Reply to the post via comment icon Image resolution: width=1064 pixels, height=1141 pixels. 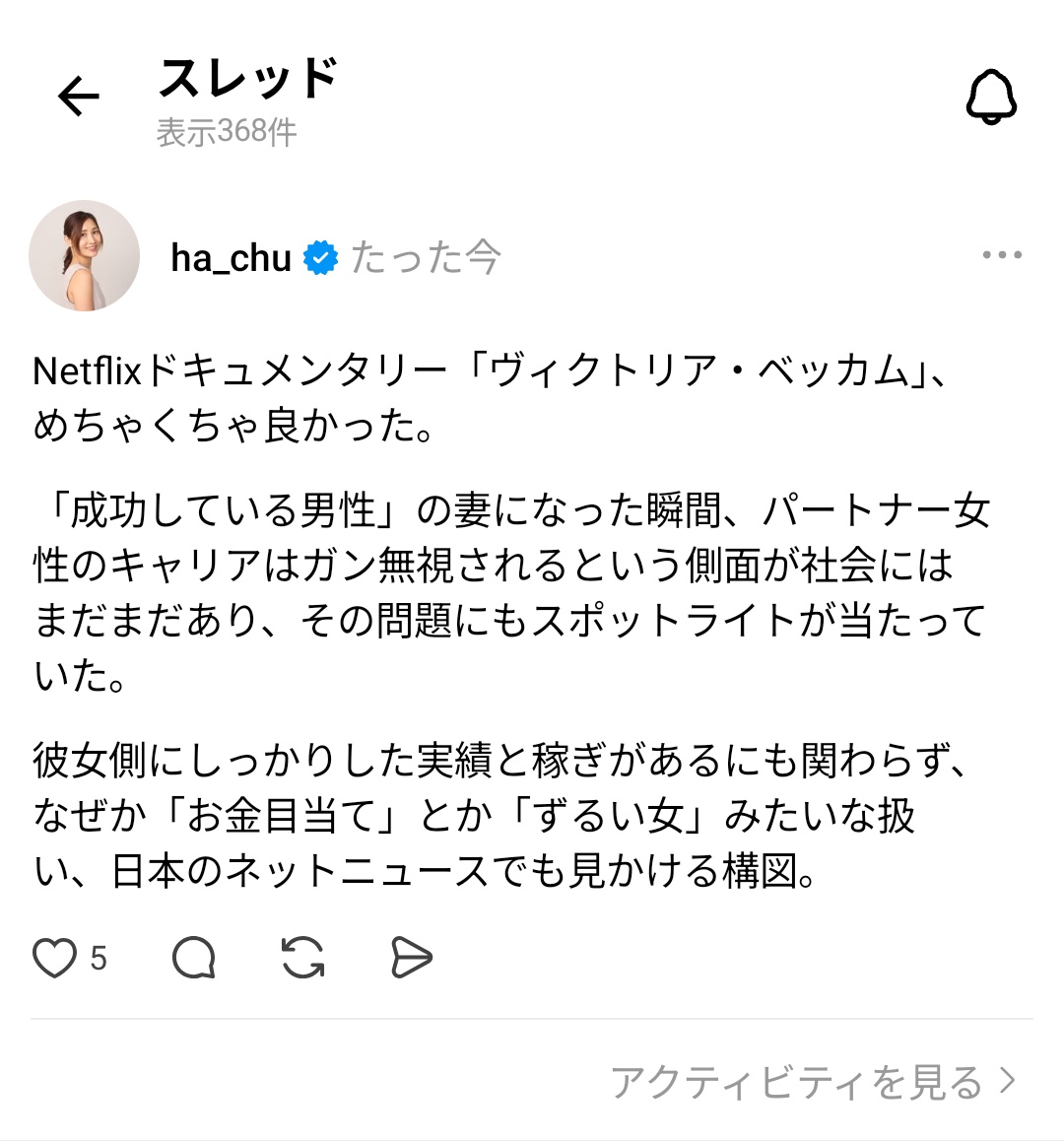pos(193,958)
